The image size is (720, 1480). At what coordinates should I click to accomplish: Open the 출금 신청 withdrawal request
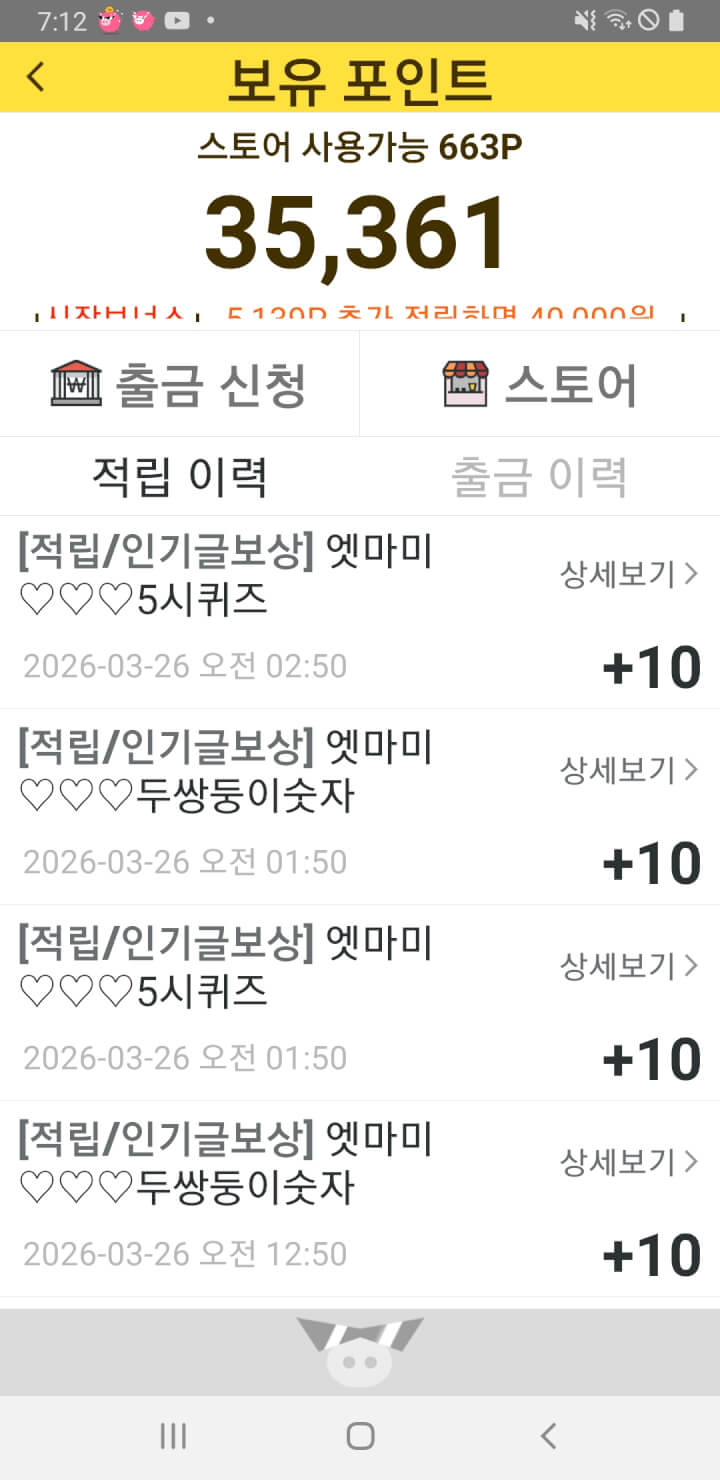coord(180,384)
